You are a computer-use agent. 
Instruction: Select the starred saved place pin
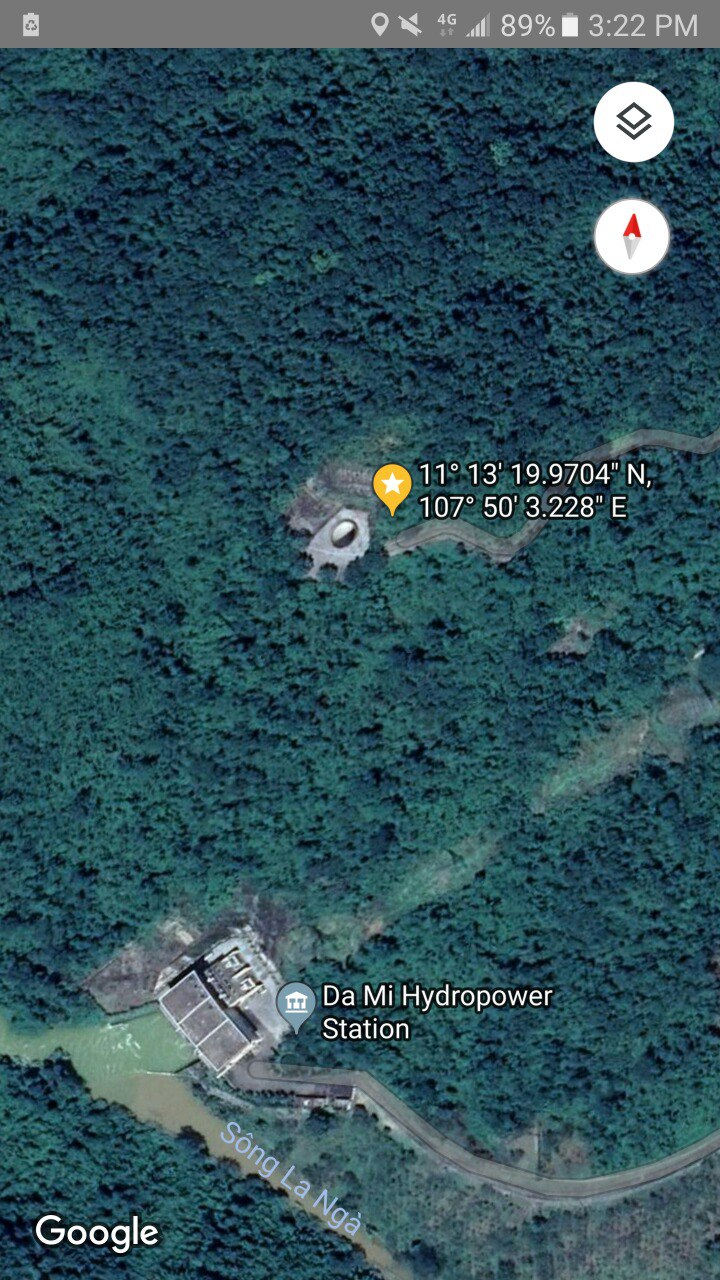tap(392, 487)
